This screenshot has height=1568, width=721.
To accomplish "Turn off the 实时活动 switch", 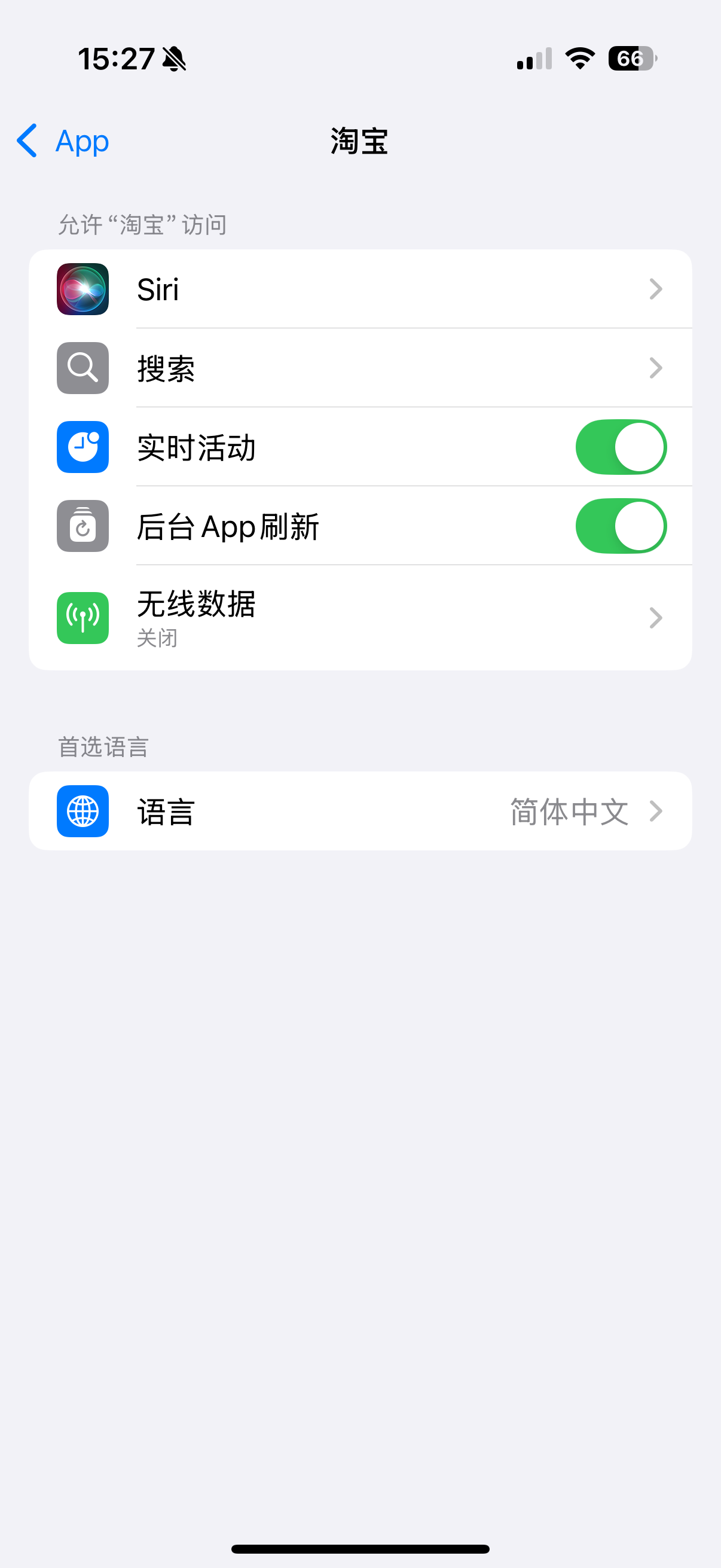I will click(x=620, y=447).
